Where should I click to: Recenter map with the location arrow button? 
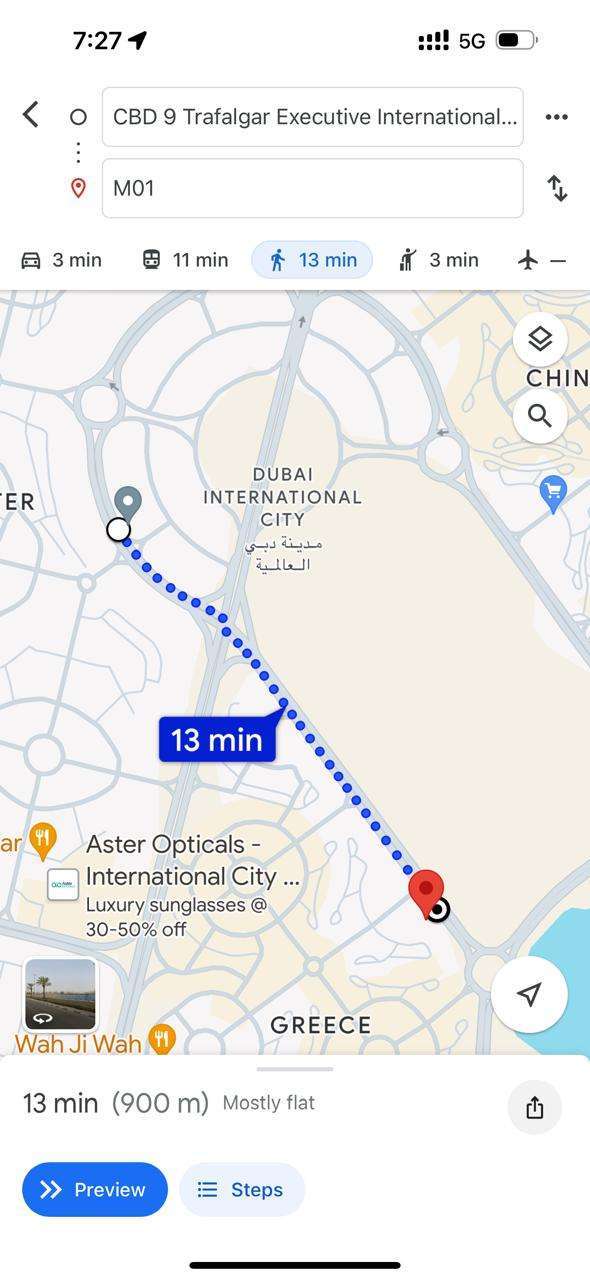tap(529, 994)
